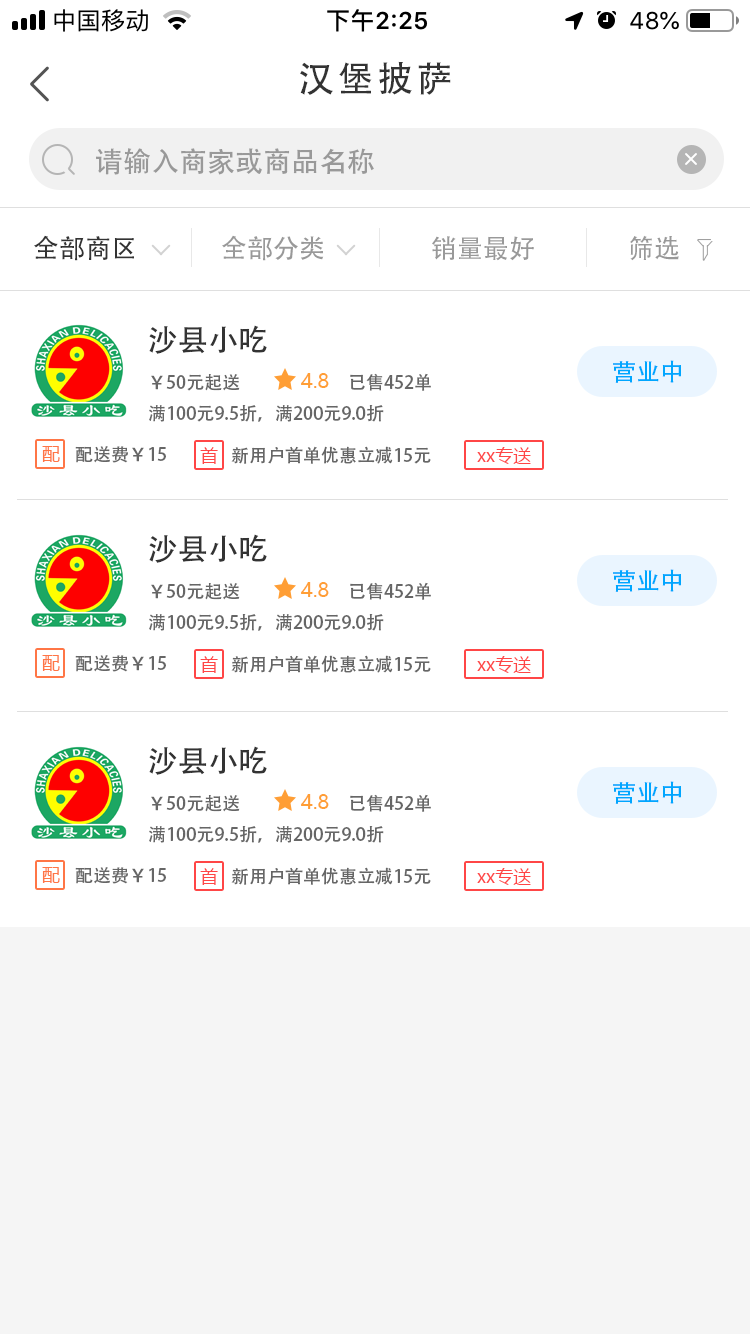
Task: Go back from the 汉堡披萨 page
Action: tap(40, 84)
